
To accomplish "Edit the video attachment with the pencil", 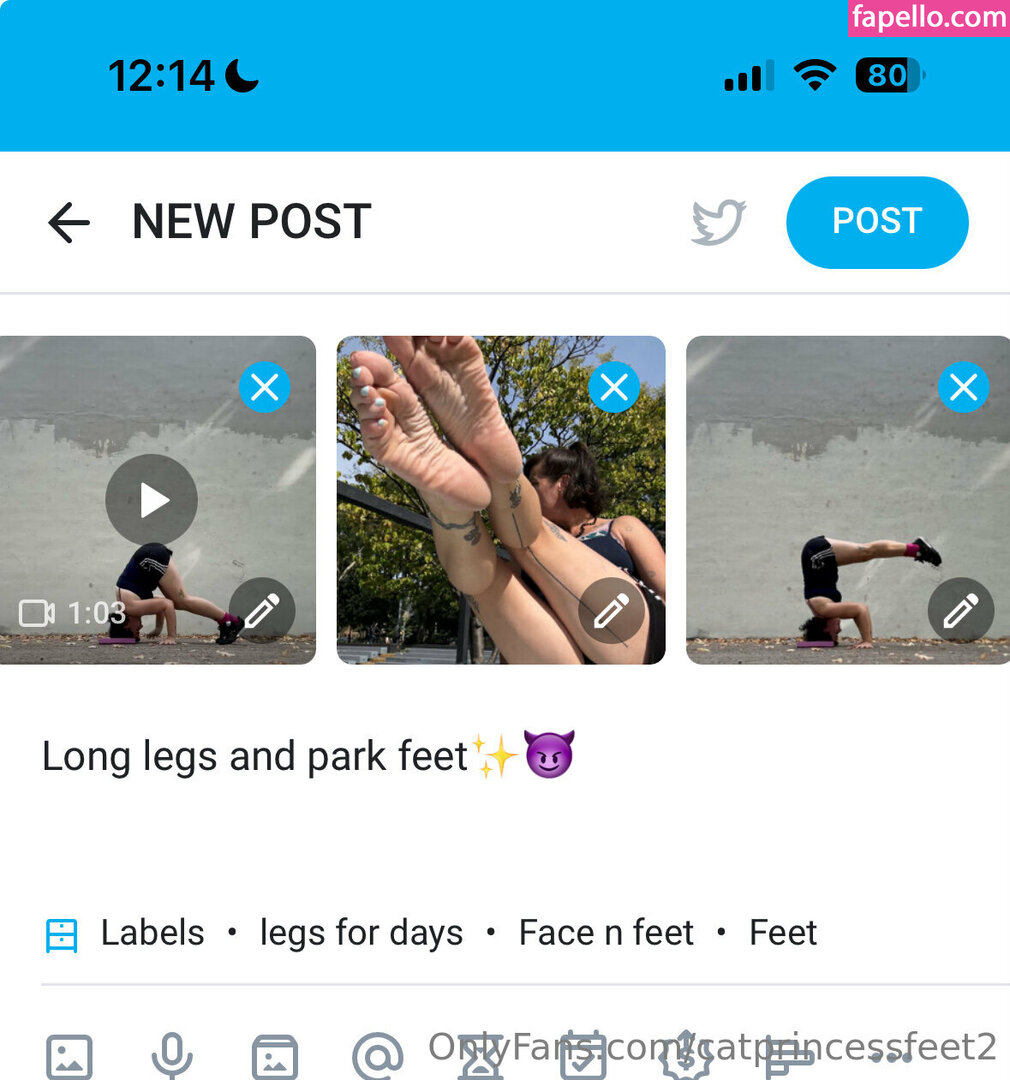I will pyautogui.click(x=262, y=611).
